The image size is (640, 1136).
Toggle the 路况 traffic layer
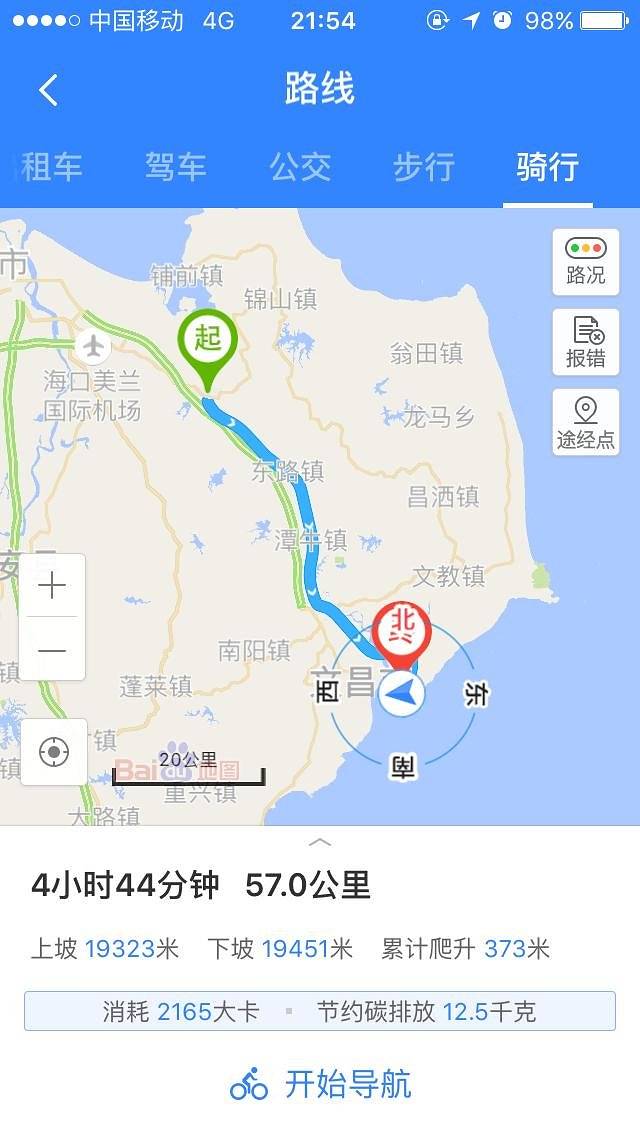point(585,262)
